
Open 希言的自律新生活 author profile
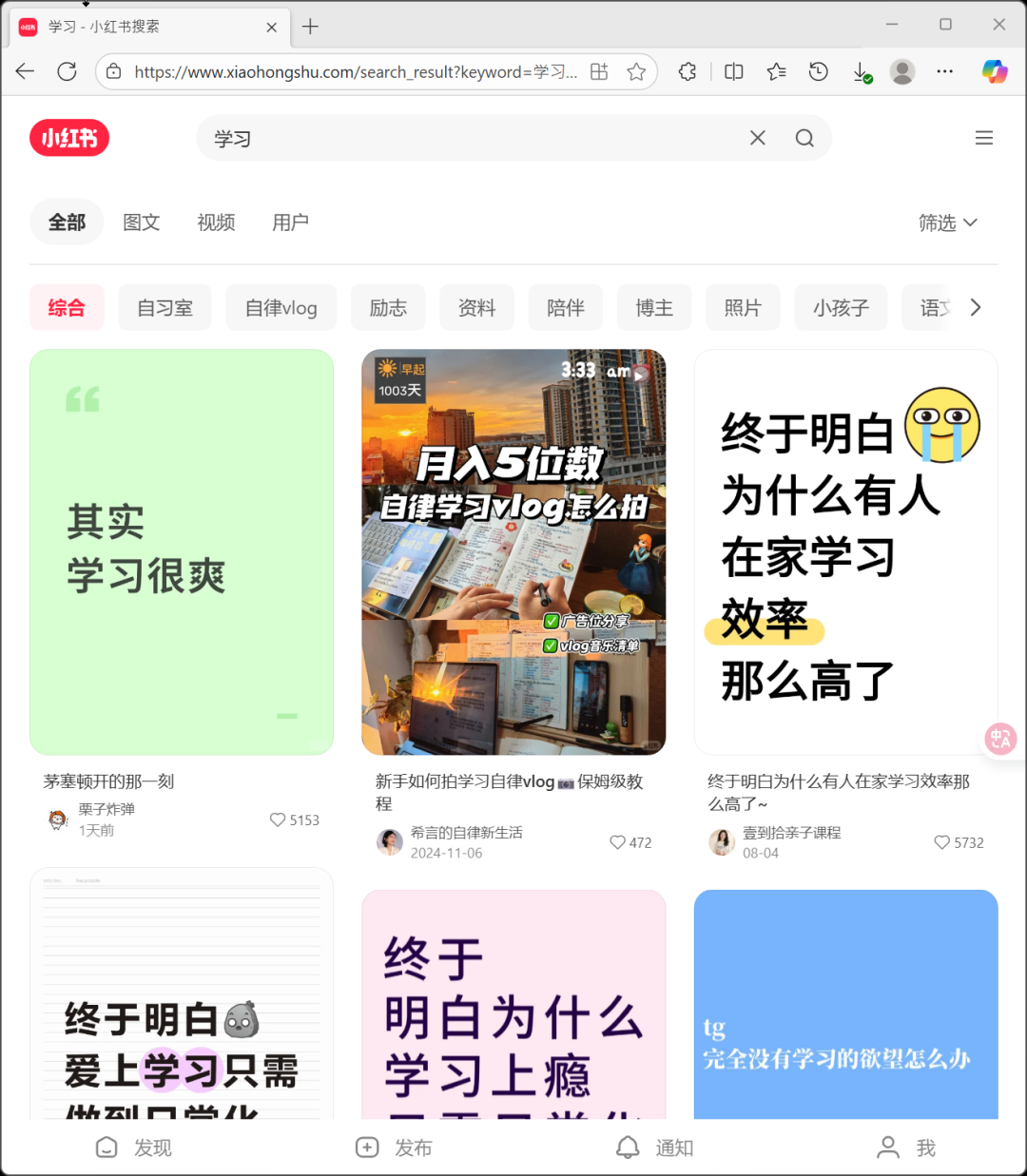[x=466, y=832]
